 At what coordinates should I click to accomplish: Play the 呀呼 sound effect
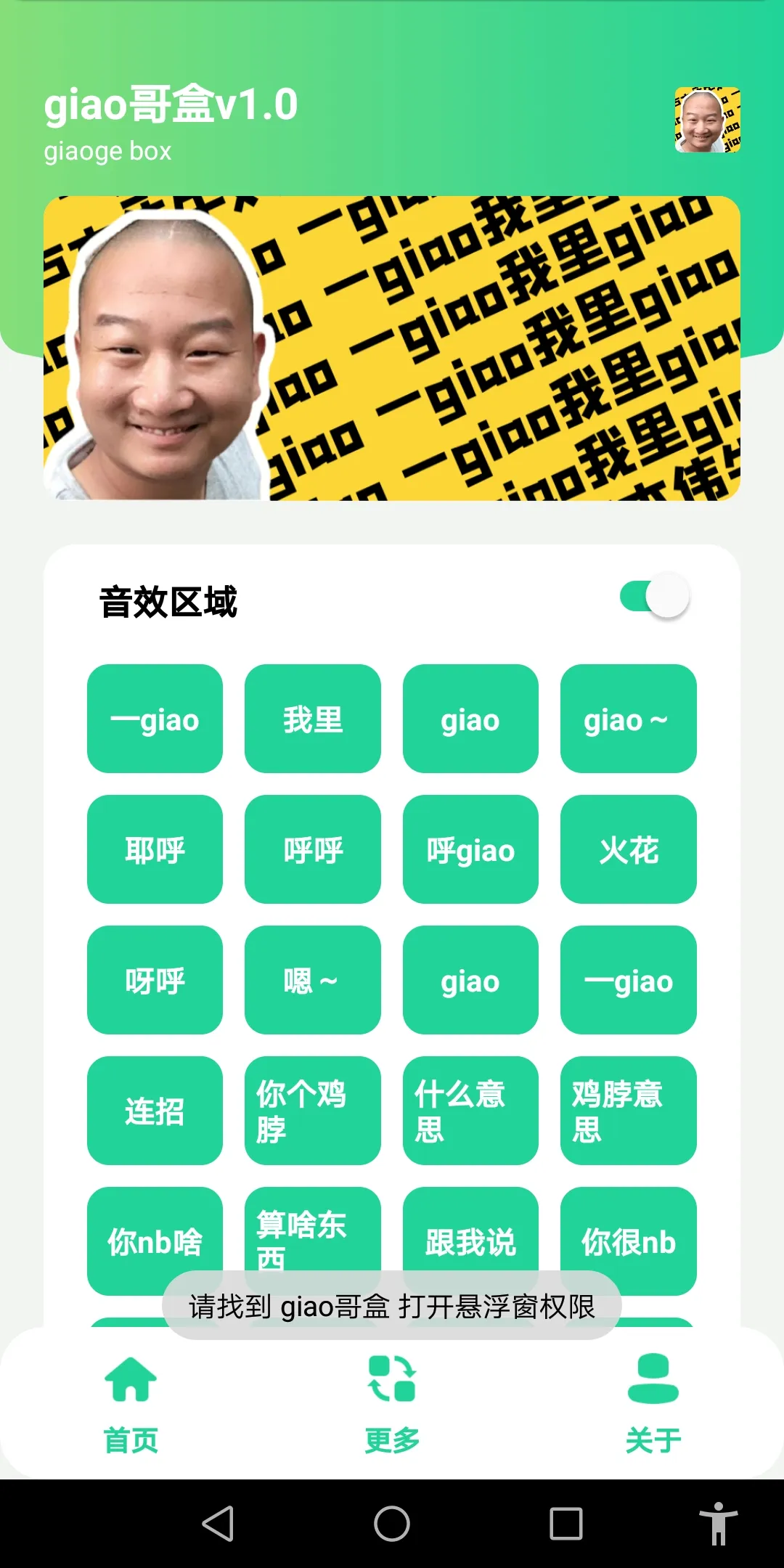(x=155, y=980)
